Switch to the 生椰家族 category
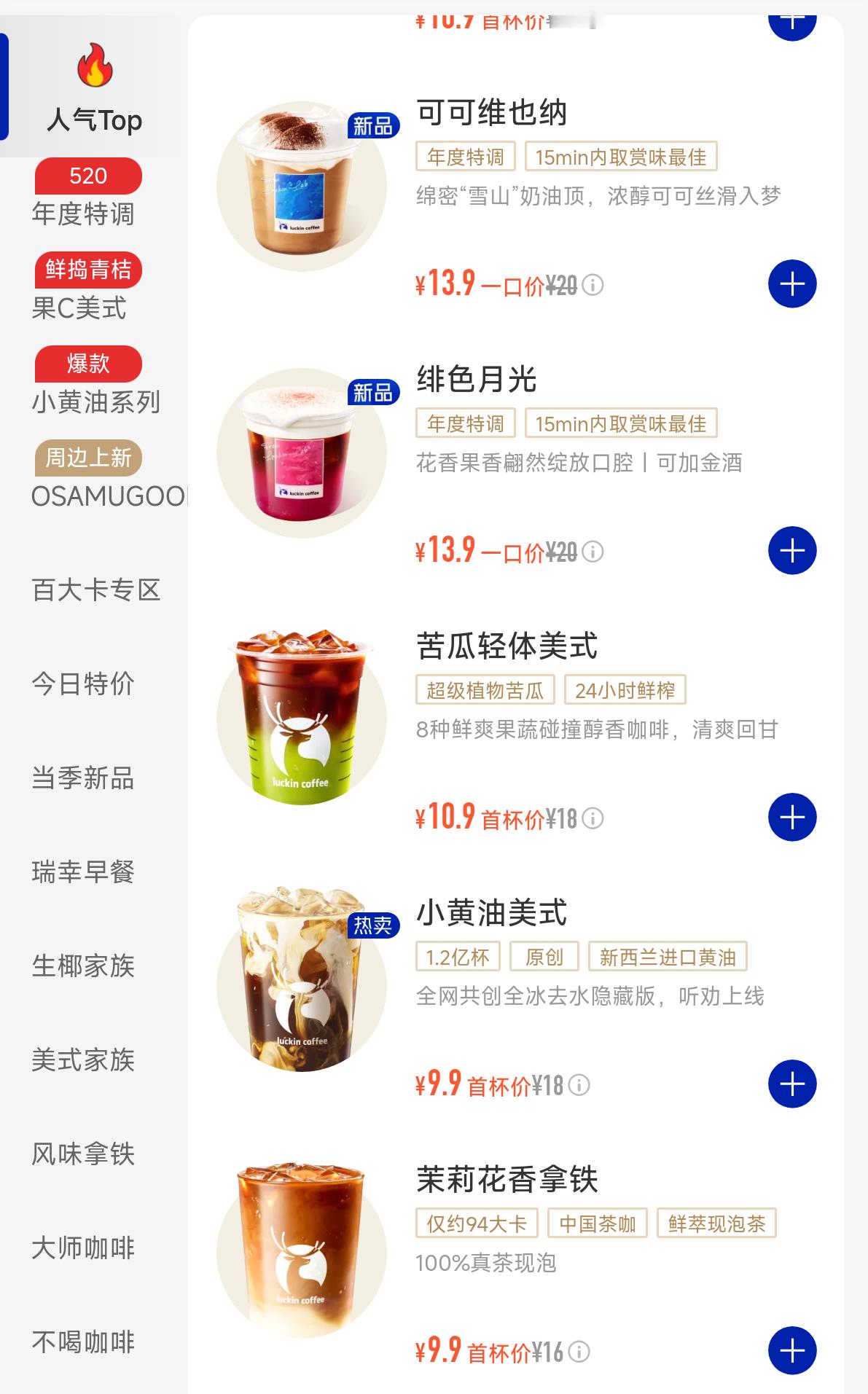Image resolution: width=868 pixels, height=1394 pixels. click(83, 966)
